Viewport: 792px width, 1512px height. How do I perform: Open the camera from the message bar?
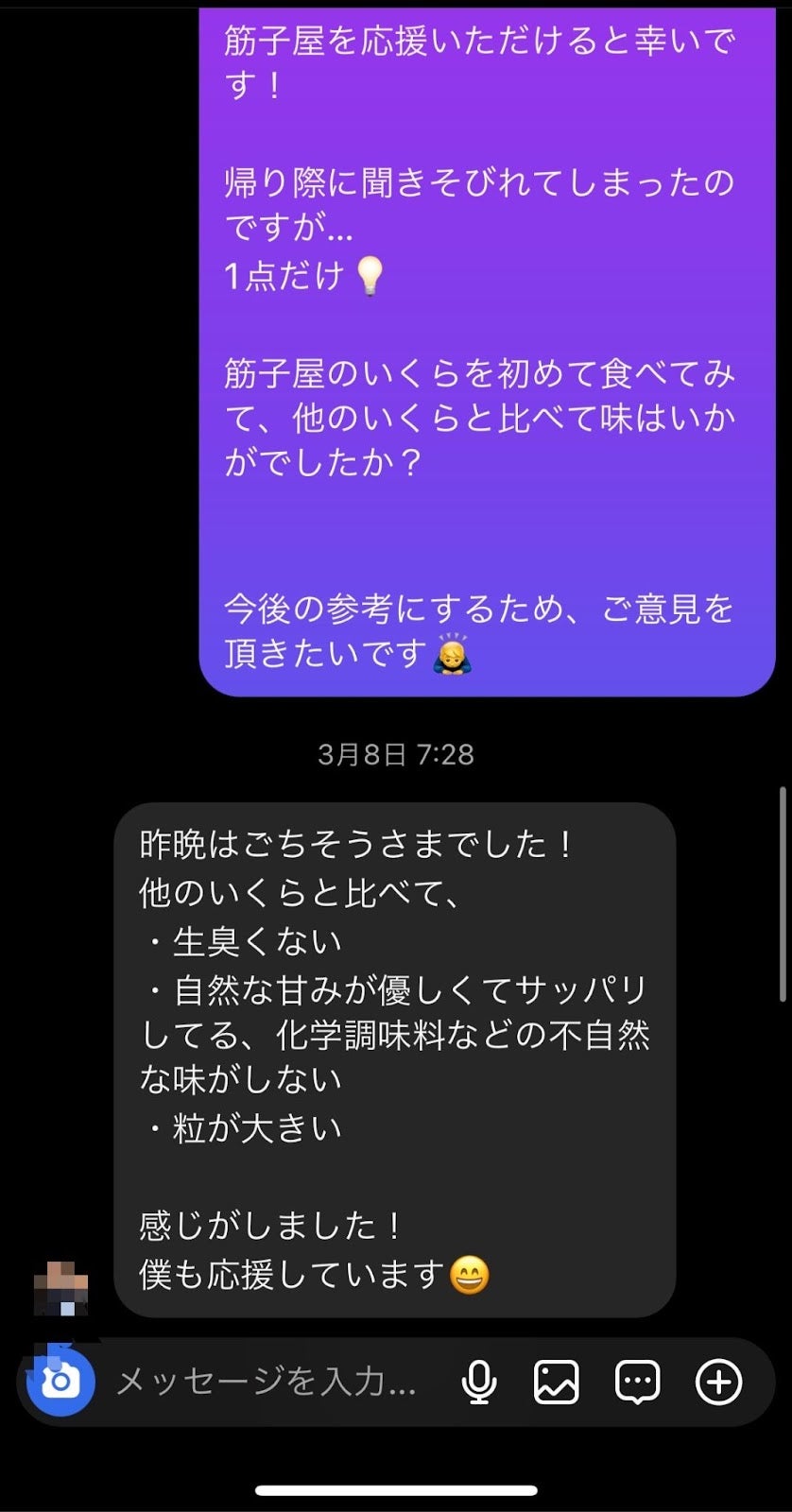point(60,1382)
